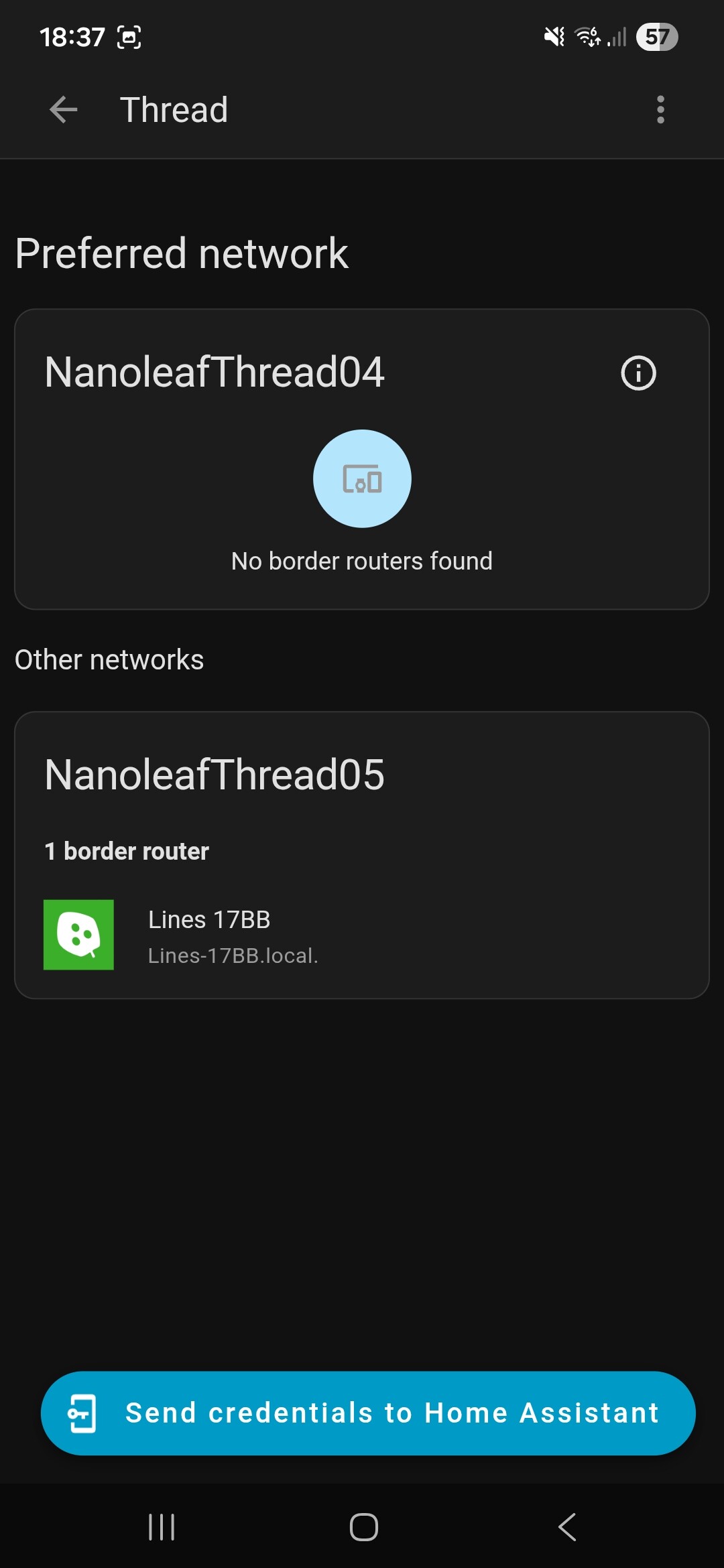Show info for NanoleafThread04 network
724x1568 pixels.
pyautogui.click(x=638, y=373)
